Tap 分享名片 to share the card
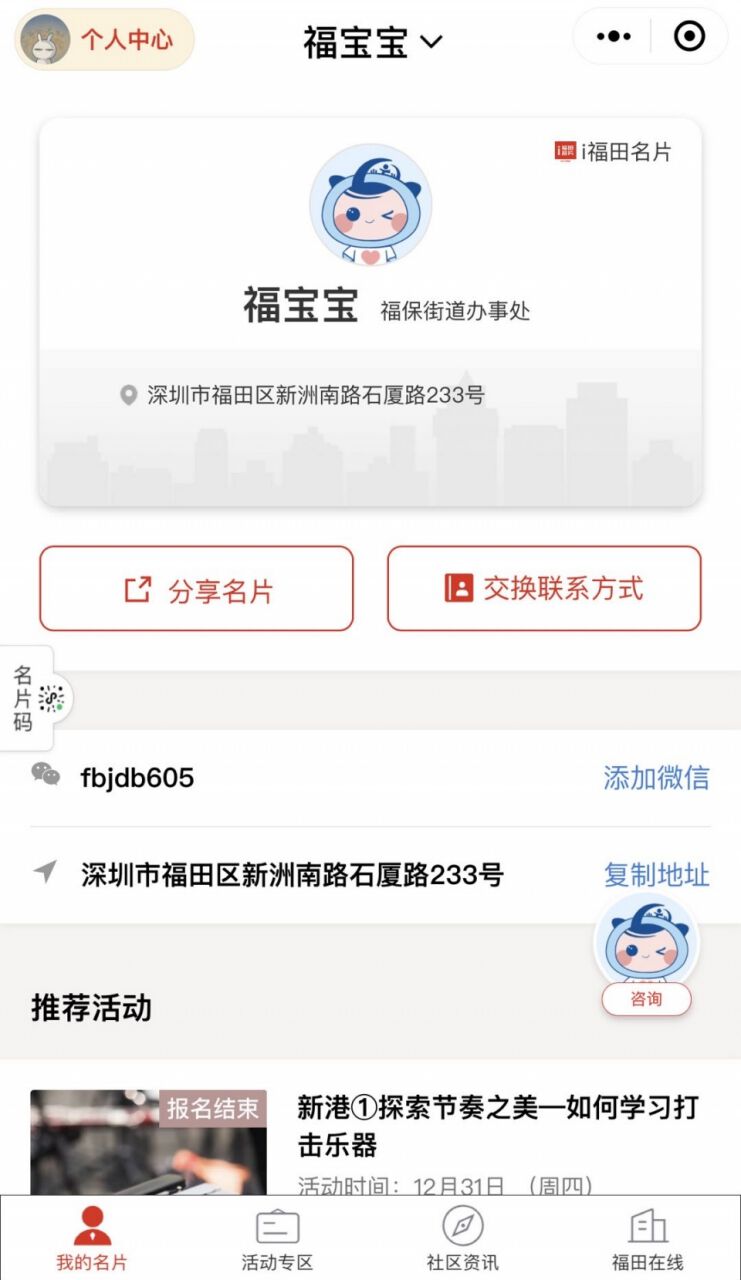 [197, 589]
